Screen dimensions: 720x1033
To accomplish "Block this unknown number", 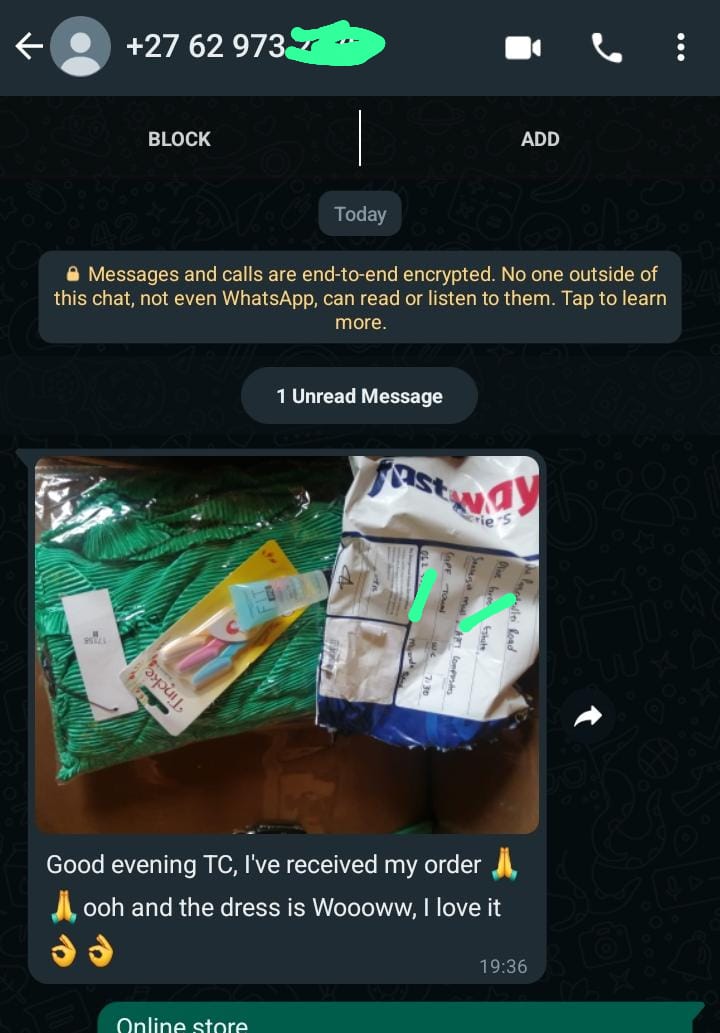I will tap(179, 139).
